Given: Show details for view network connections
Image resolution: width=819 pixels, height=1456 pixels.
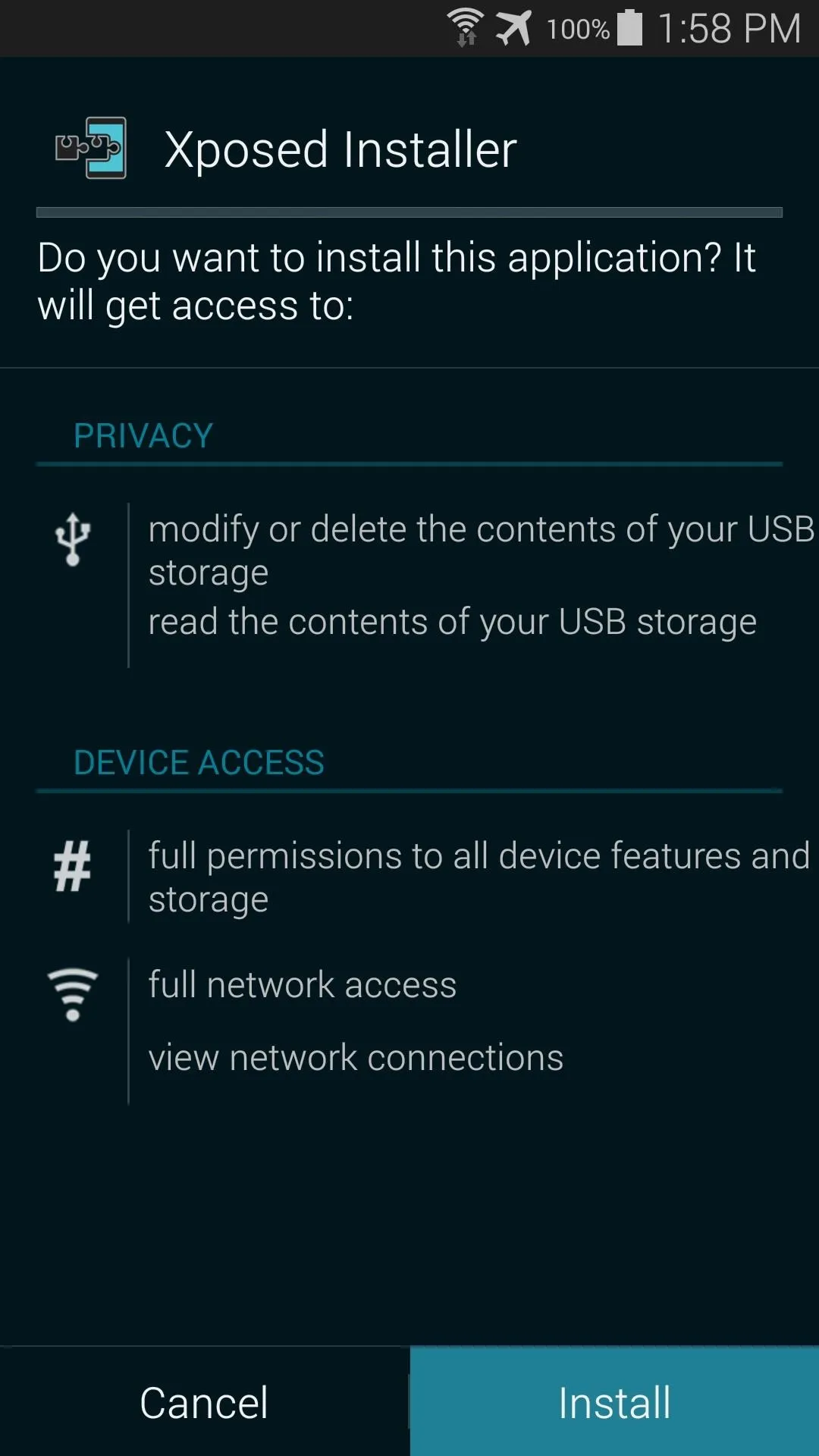Looking at the screenshot, I should pyautogui.click(x=356, y=1057).
